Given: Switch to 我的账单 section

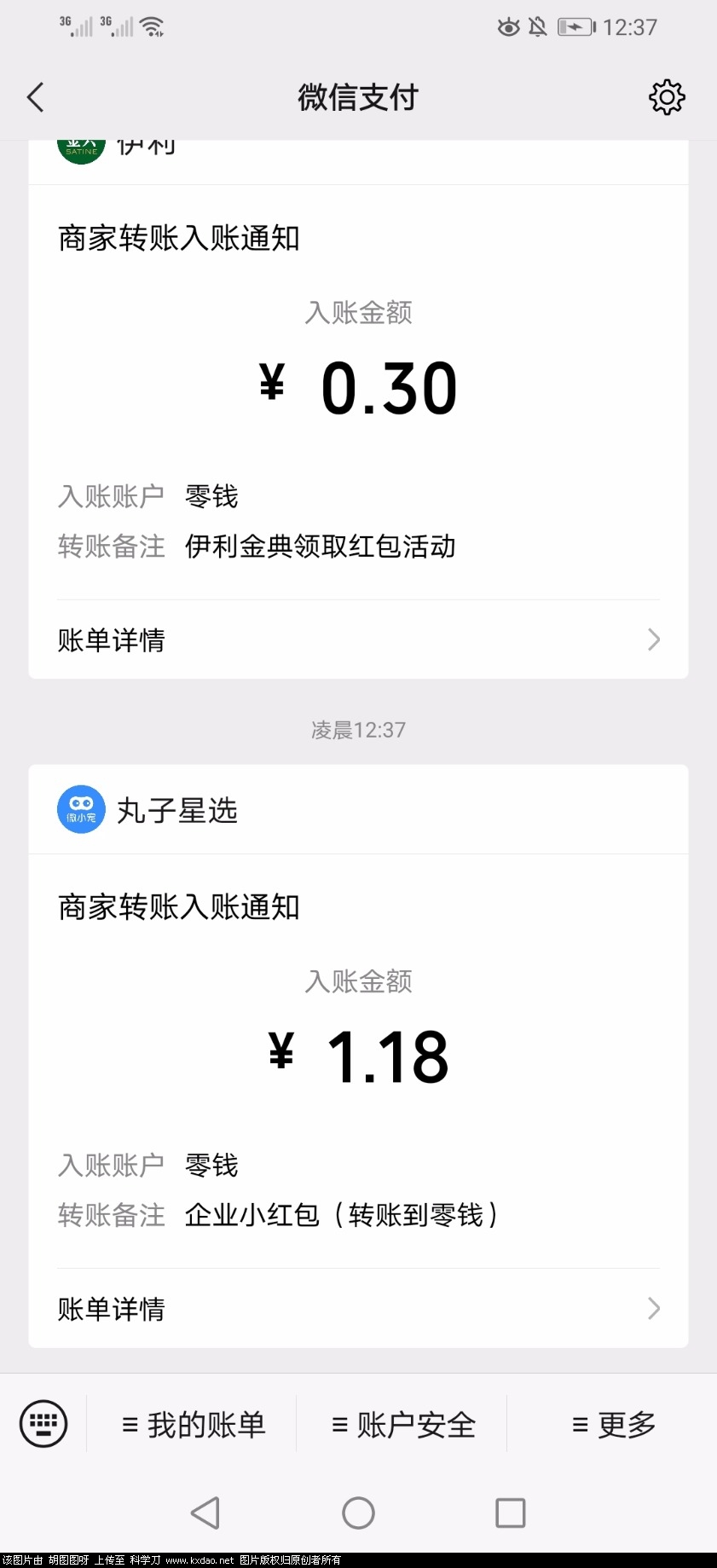Looking at the screenshot, I should pos(194,1423).
